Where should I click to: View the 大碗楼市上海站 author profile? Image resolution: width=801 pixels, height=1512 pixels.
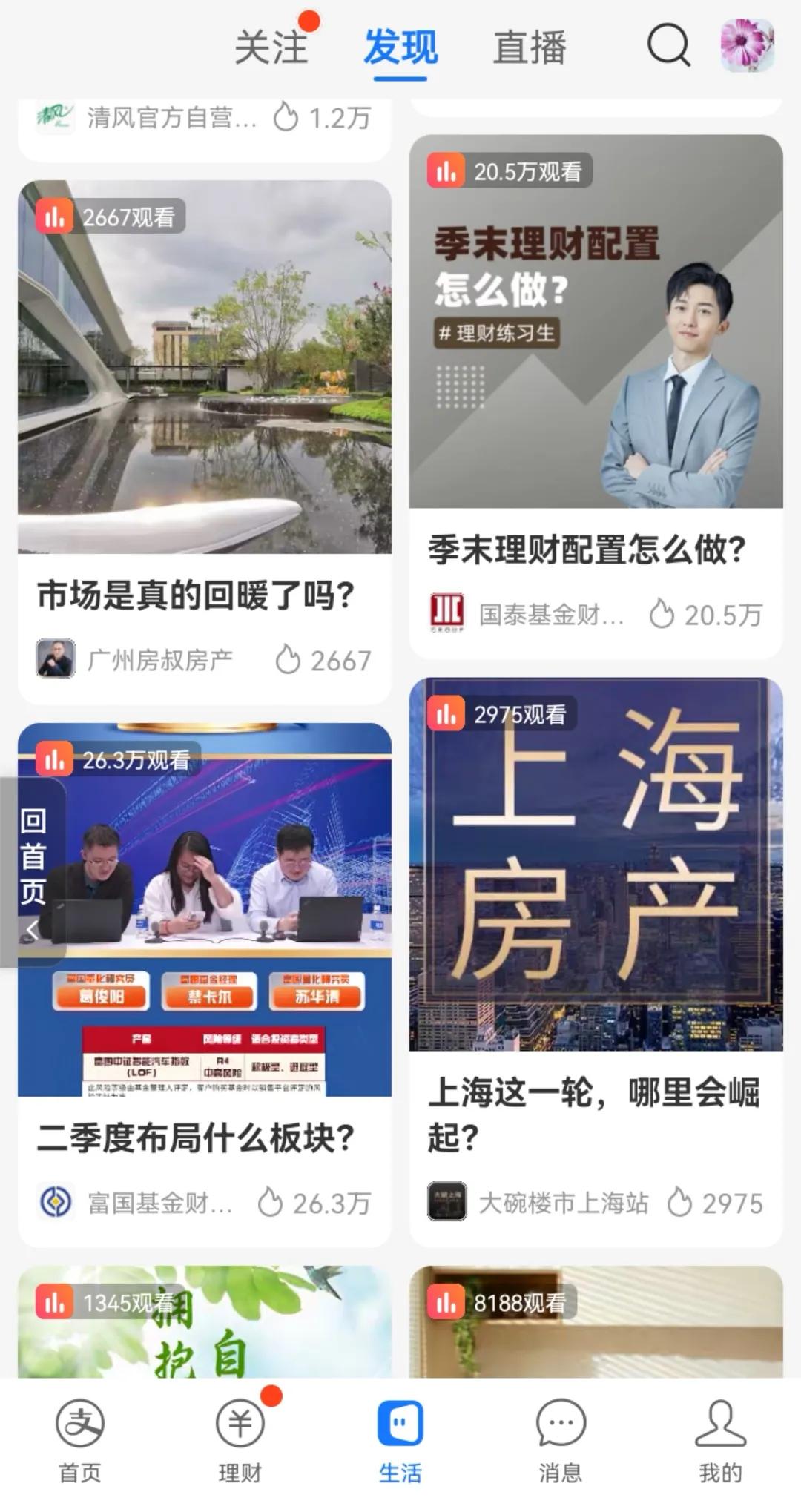pyautogui.click(x=563, y=1203)
